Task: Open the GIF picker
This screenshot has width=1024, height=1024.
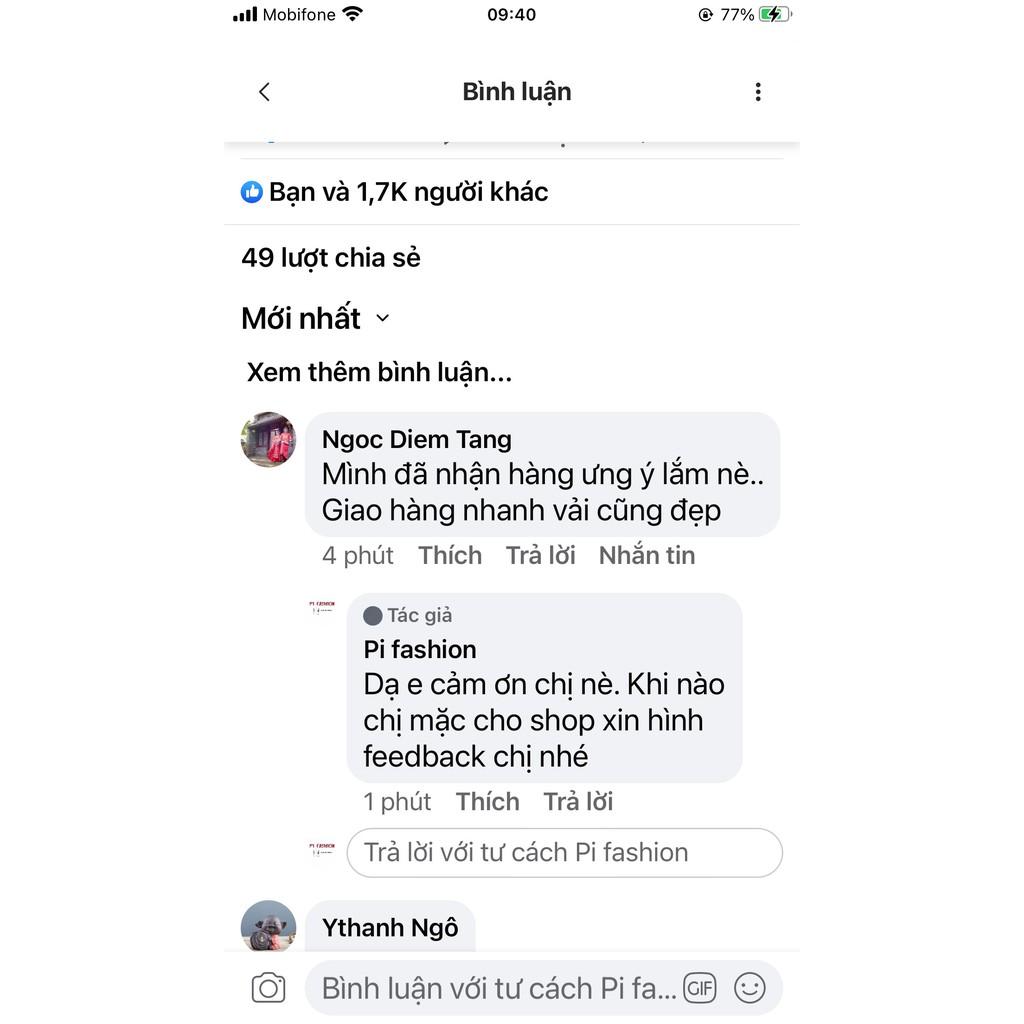Action: [x=699, y=988]
